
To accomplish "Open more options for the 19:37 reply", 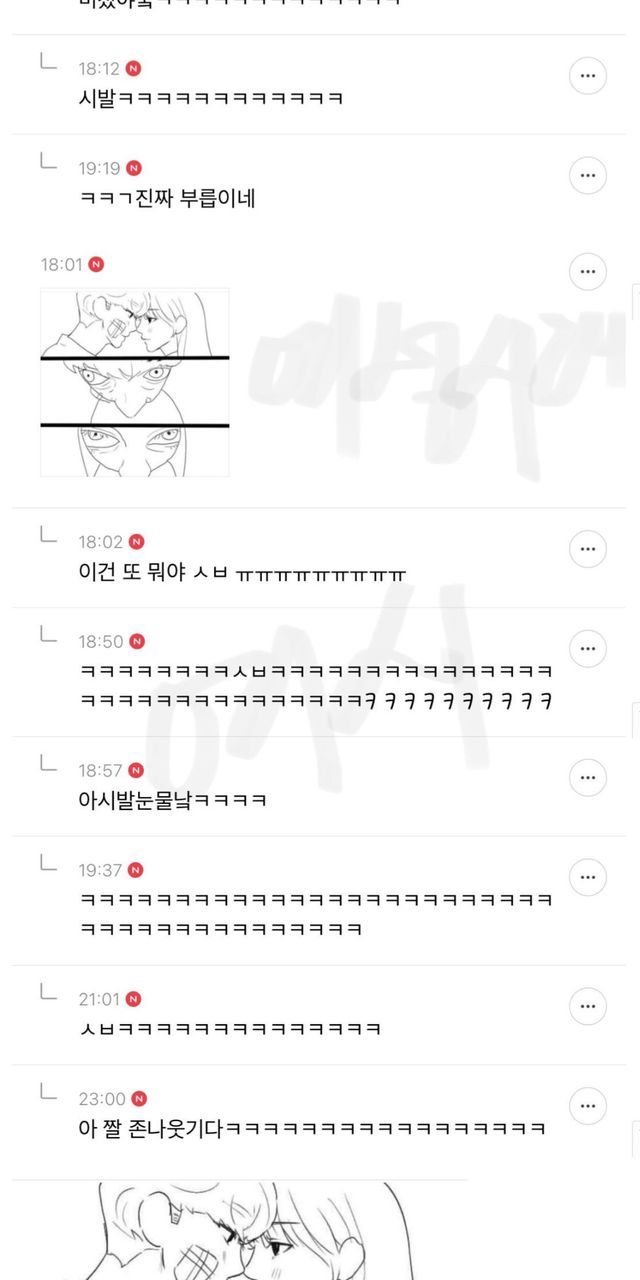I will coord(588,877).
